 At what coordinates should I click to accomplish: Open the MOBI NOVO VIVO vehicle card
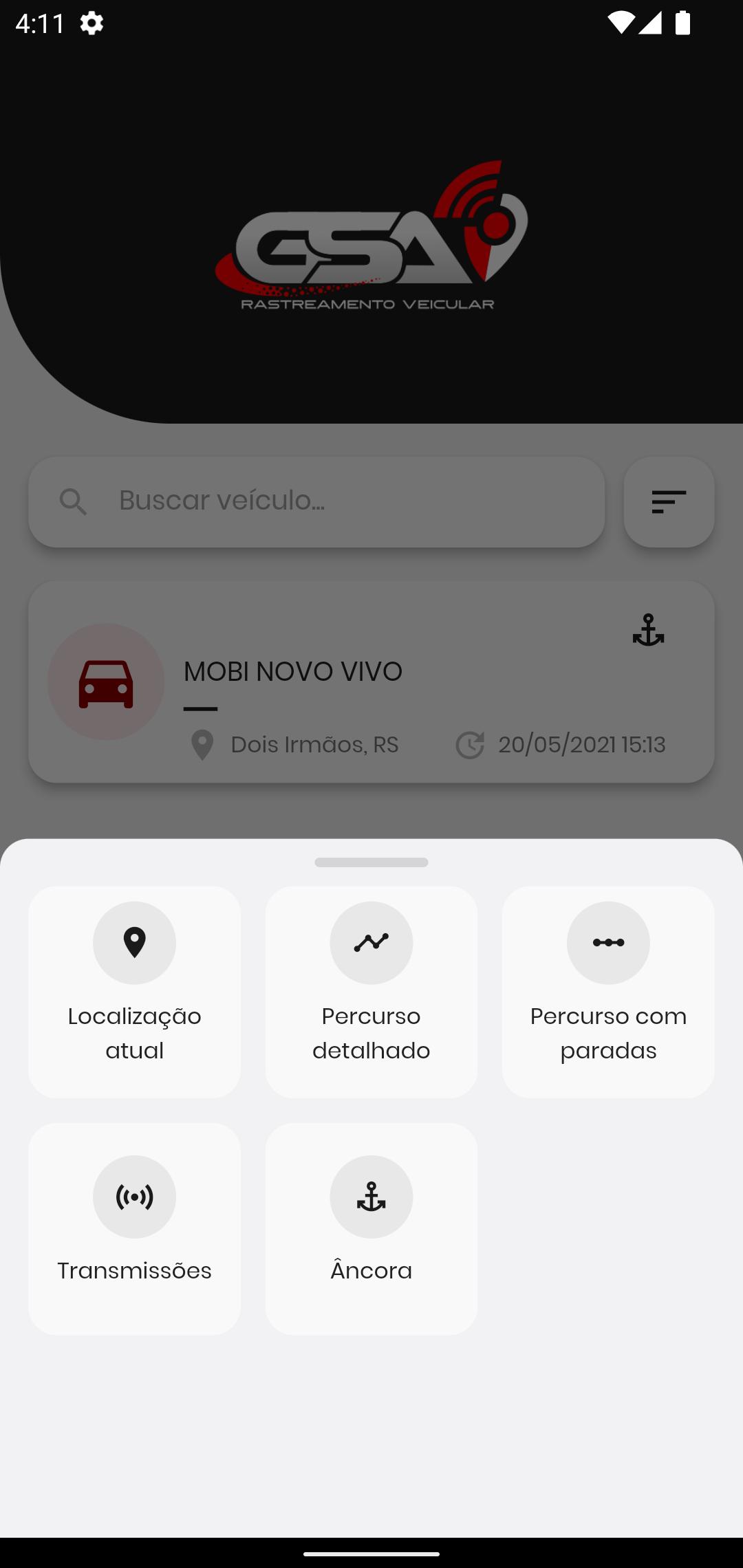371,682
